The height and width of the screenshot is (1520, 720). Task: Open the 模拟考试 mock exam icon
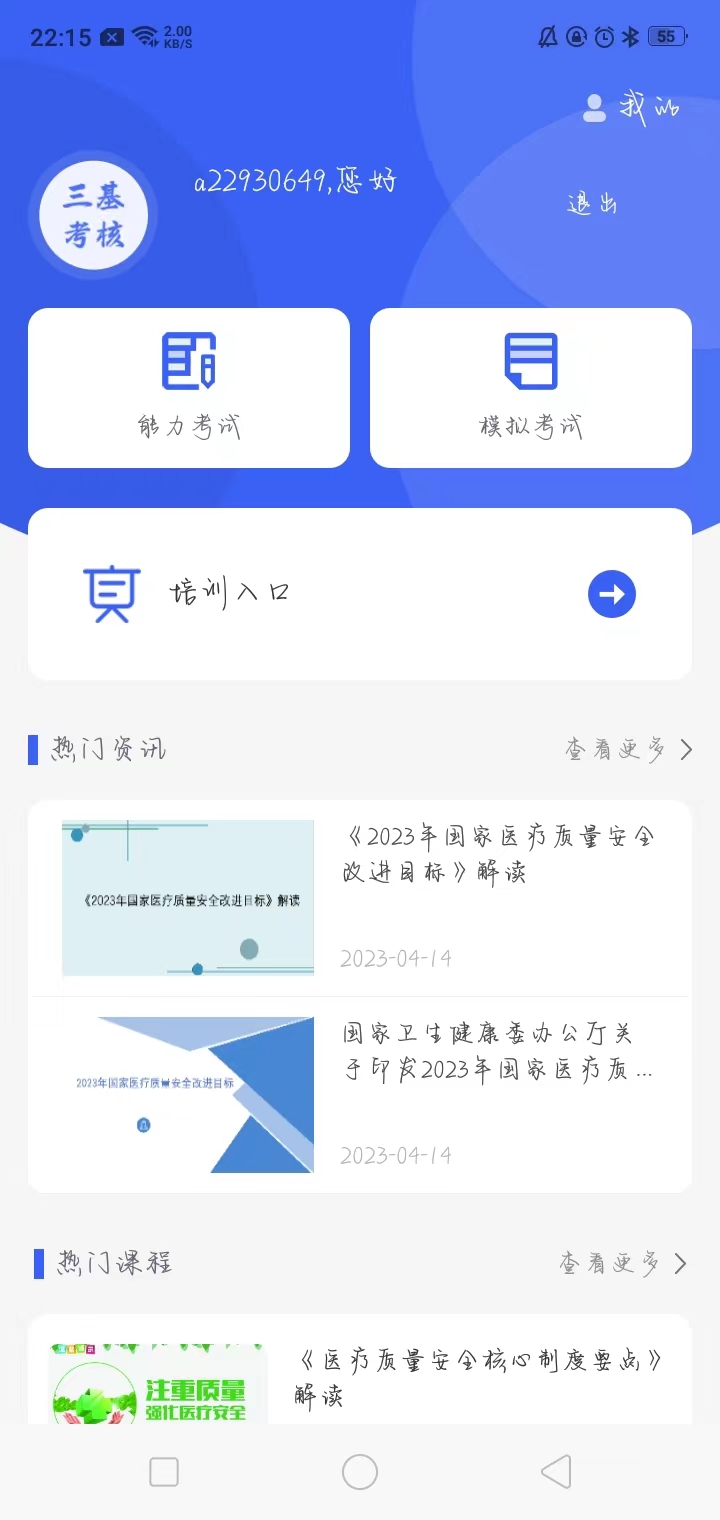pos(530,362)
